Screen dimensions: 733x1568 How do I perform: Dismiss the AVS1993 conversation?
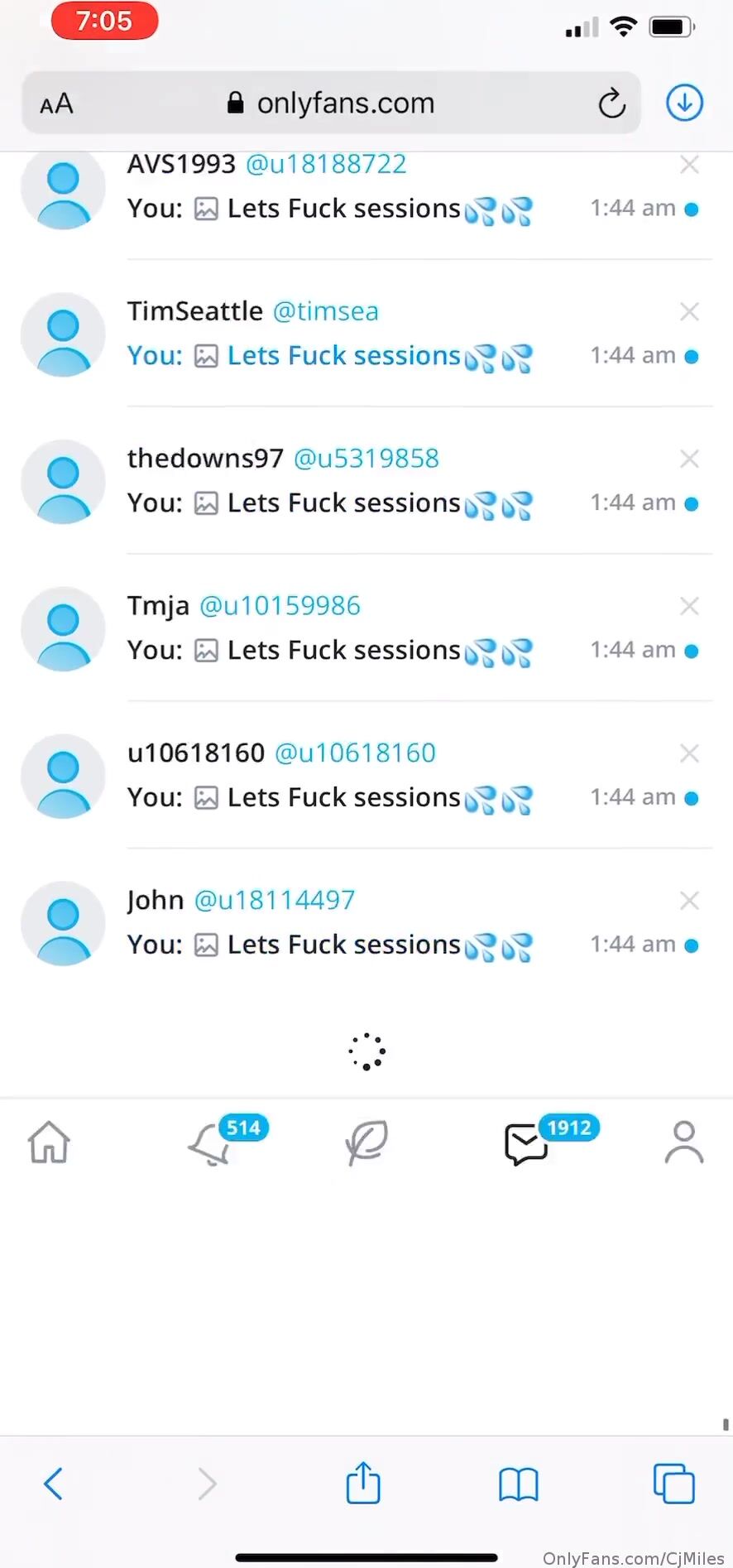(689, 165)
